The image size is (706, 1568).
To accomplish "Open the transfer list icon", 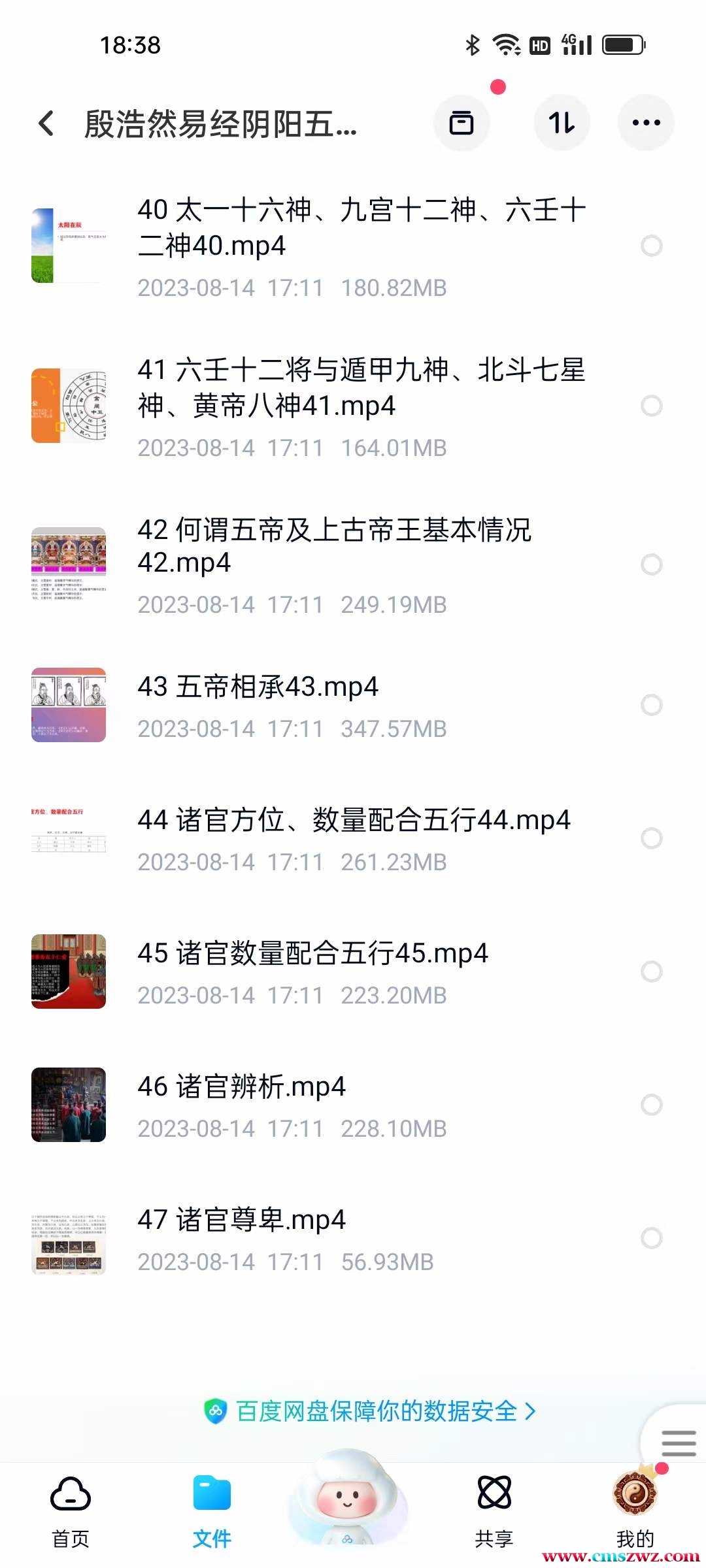I will coord(462,123).
